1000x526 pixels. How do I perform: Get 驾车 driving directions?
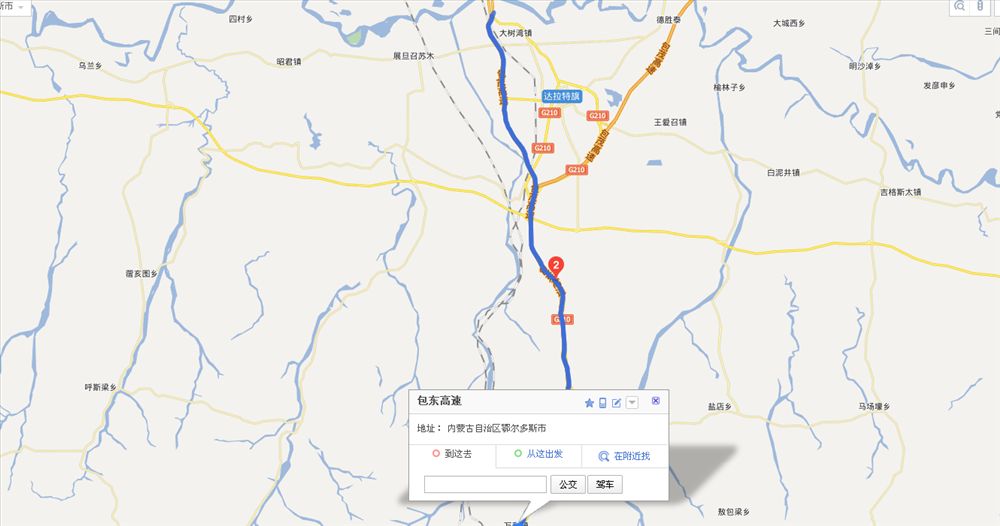click(604, 484)
